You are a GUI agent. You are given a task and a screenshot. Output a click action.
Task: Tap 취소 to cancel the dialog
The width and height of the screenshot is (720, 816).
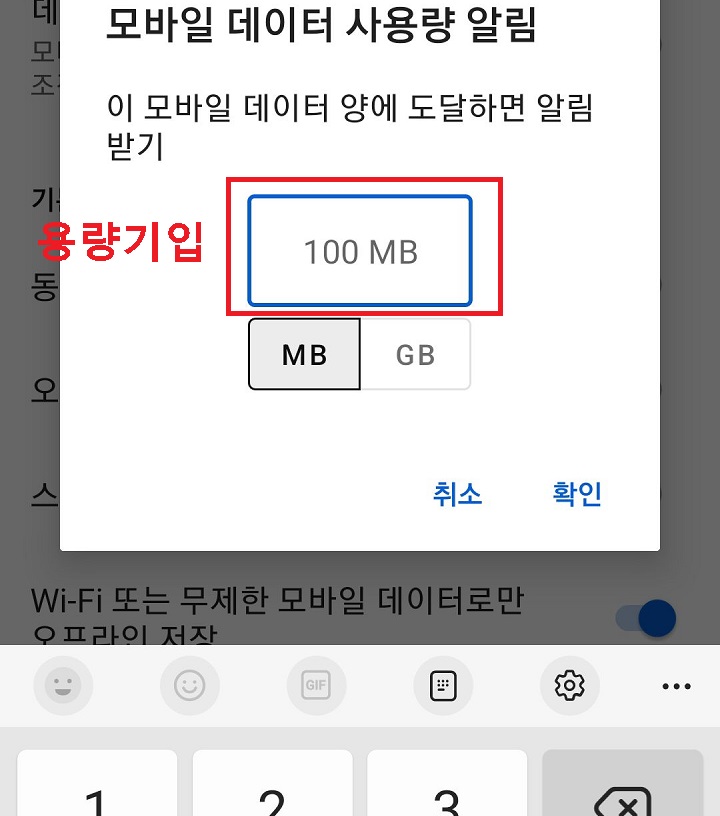point(458,494)
